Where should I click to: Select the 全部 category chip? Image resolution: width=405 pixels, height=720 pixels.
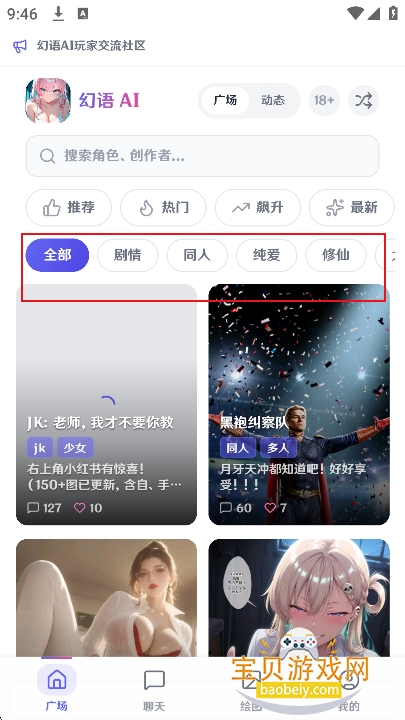coord(57,255)
